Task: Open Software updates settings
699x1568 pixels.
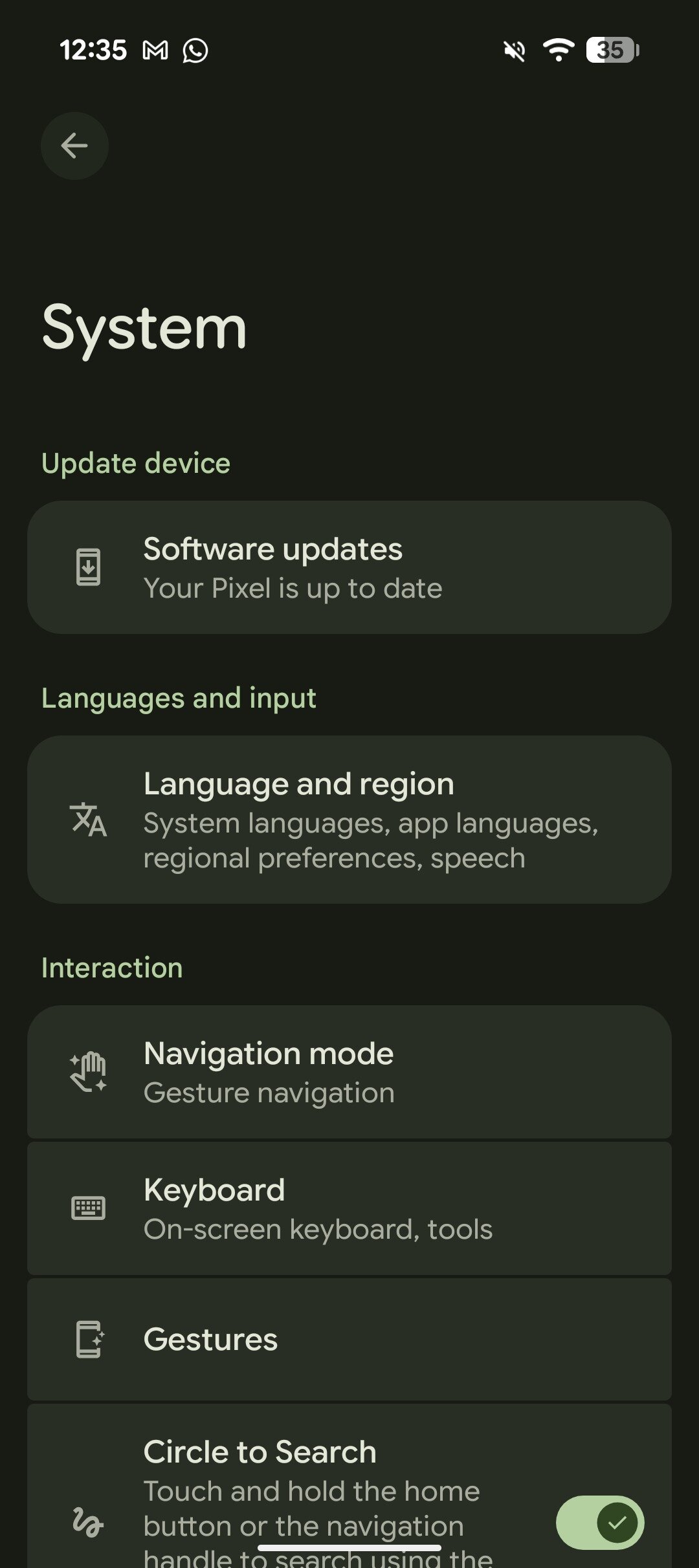Action: click(x=349, y=566)
